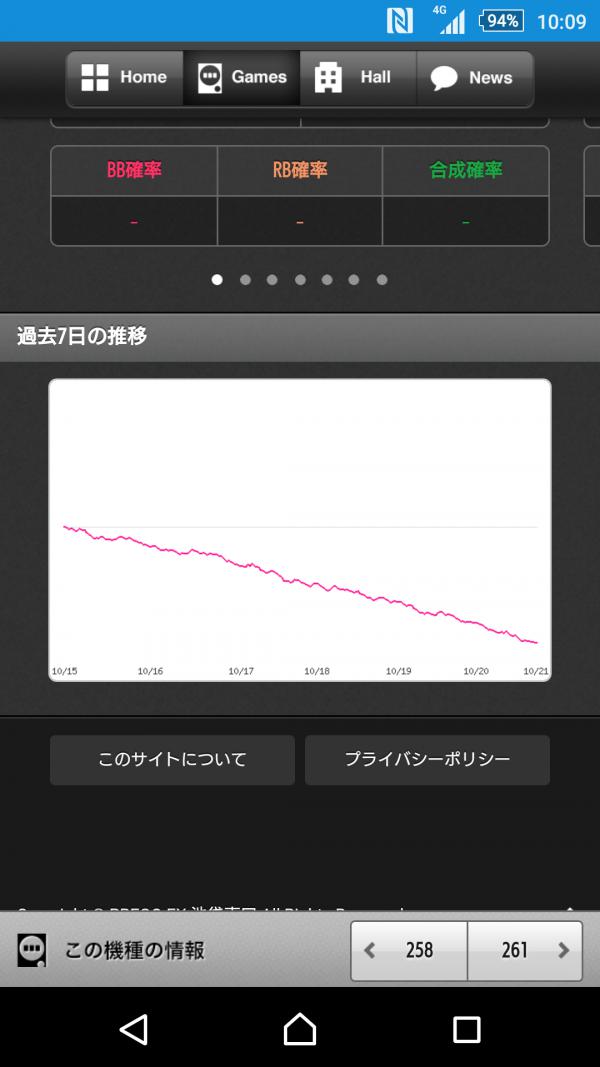
Task: Go to previous machine number 258
Action: tap(409, 950)
